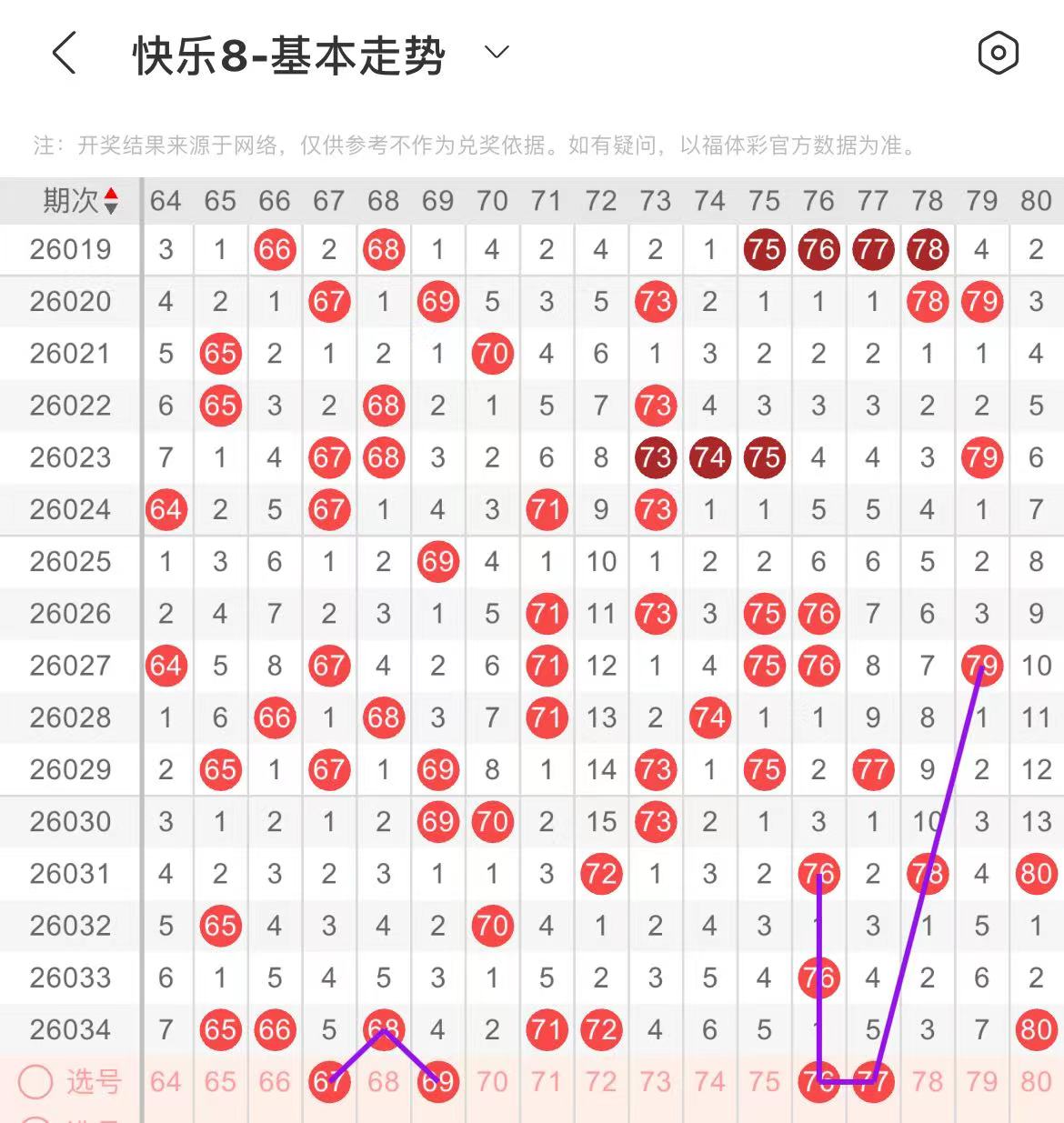Go back to the previous screen

click(x=64, y=53)
